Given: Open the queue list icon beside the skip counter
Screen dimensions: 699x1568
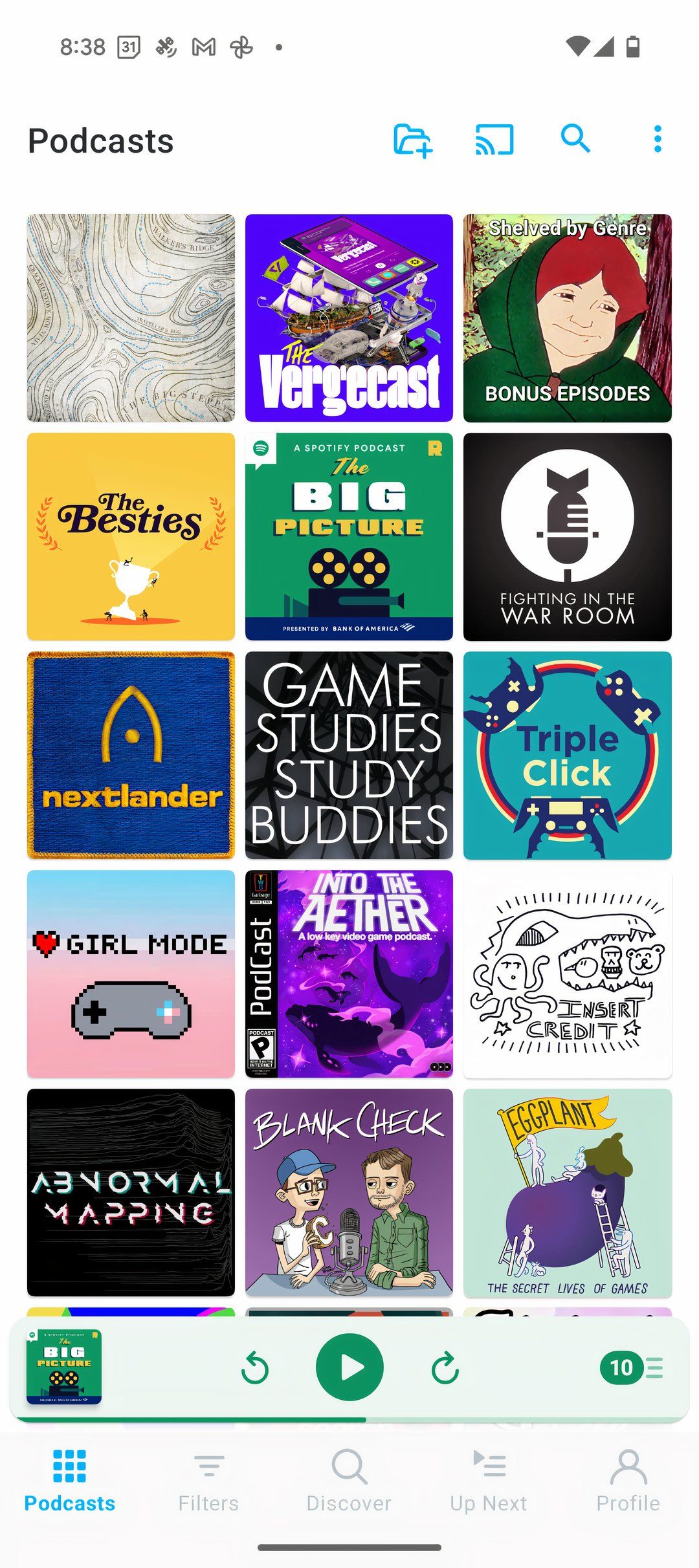Looking at the screenshot, I should pyautogui.click(x=656, y=1368).
